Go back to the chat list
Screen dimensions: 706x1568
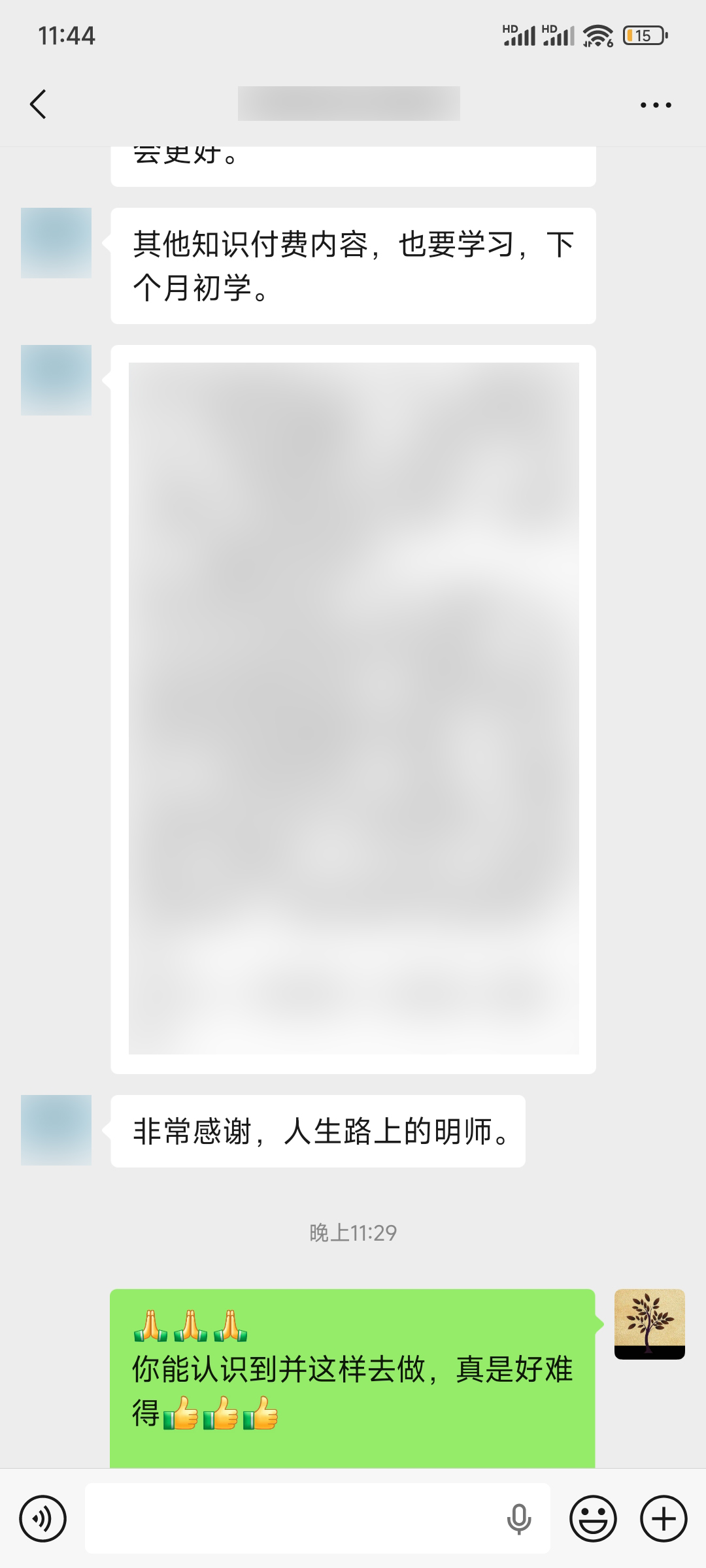click(x=38, y=105)
